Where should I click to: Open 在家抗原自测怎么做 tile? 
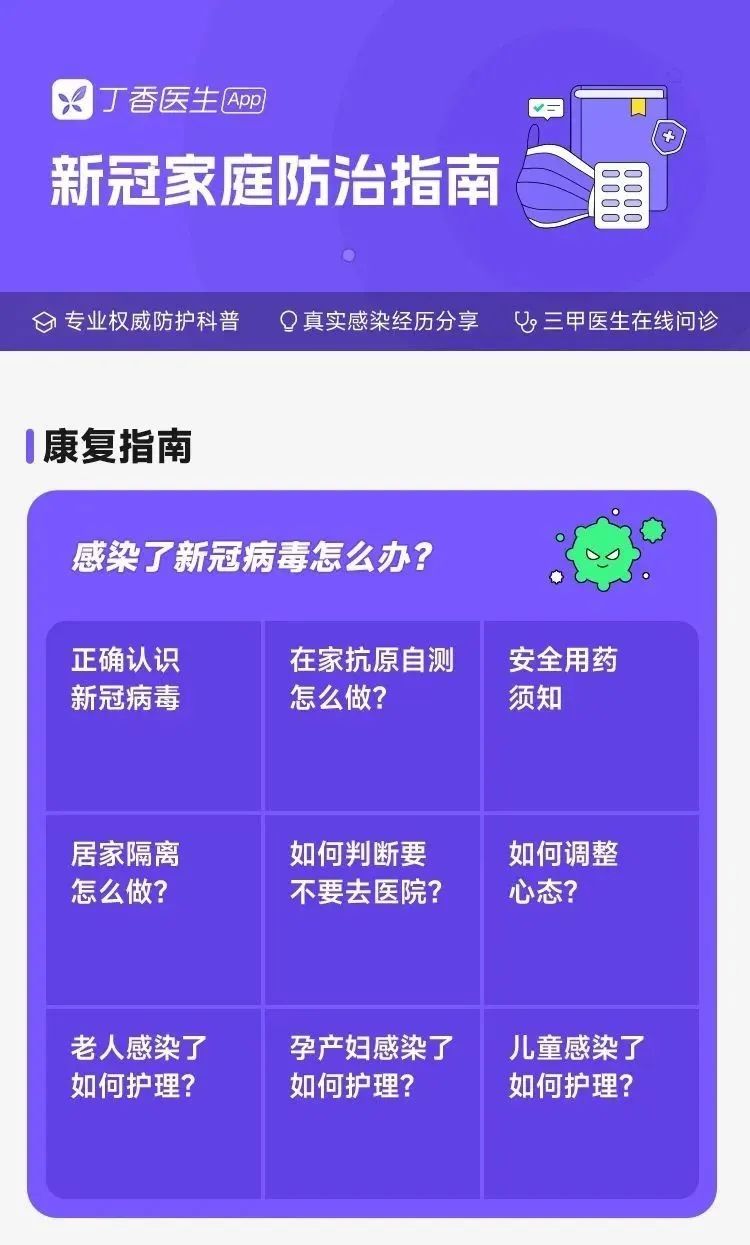[x=372, y=715]
